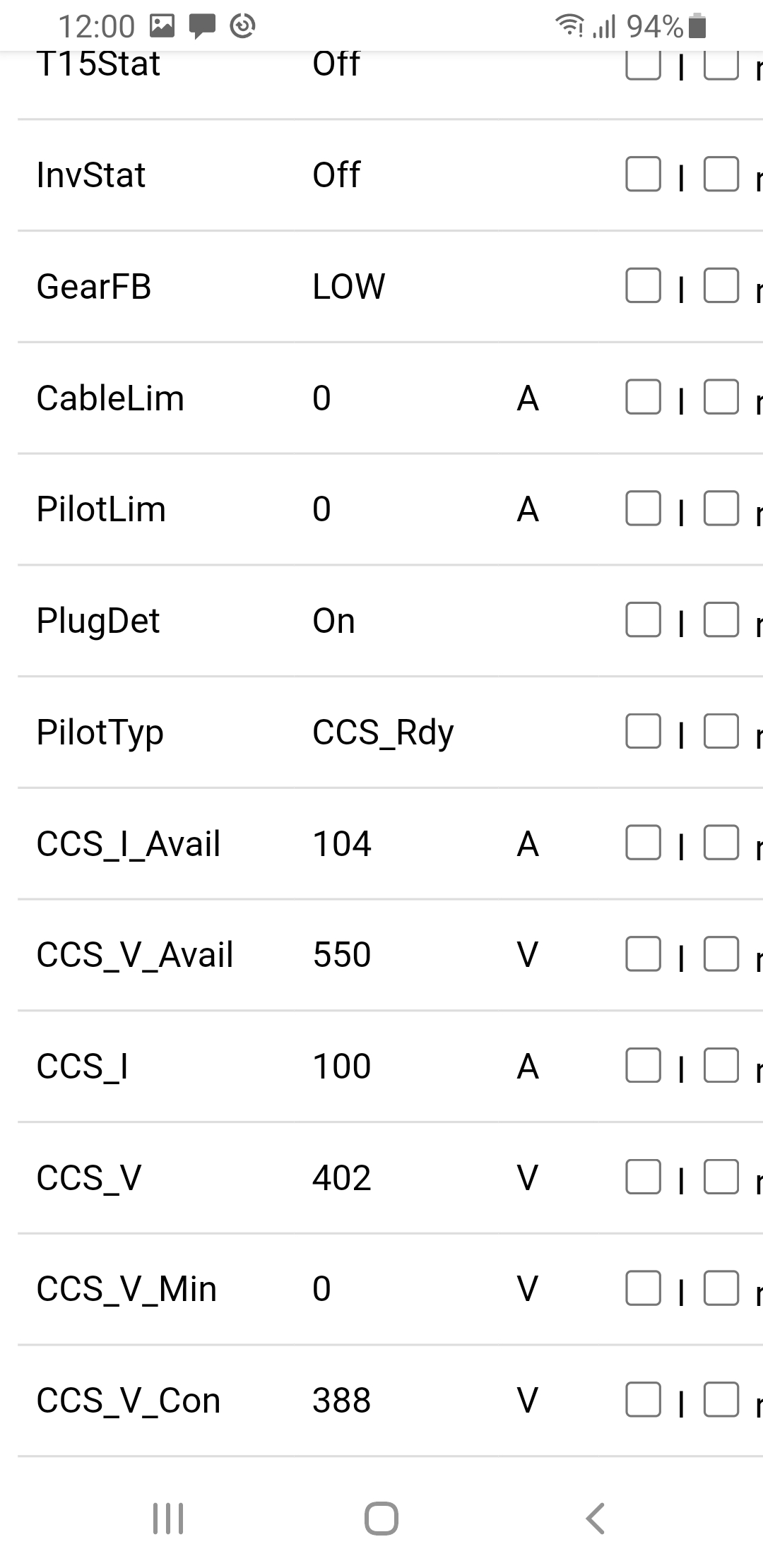Check the 'l' checkbox for InvStat

643,174
